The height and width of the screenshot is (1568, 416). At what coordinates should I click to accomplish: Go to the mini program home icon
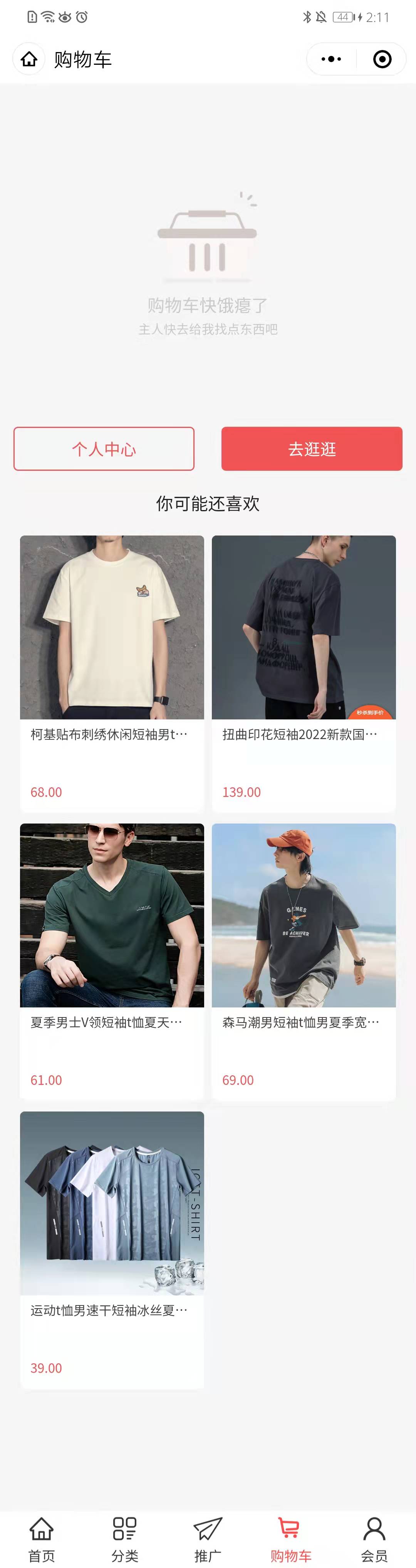(x=29, y=59)
